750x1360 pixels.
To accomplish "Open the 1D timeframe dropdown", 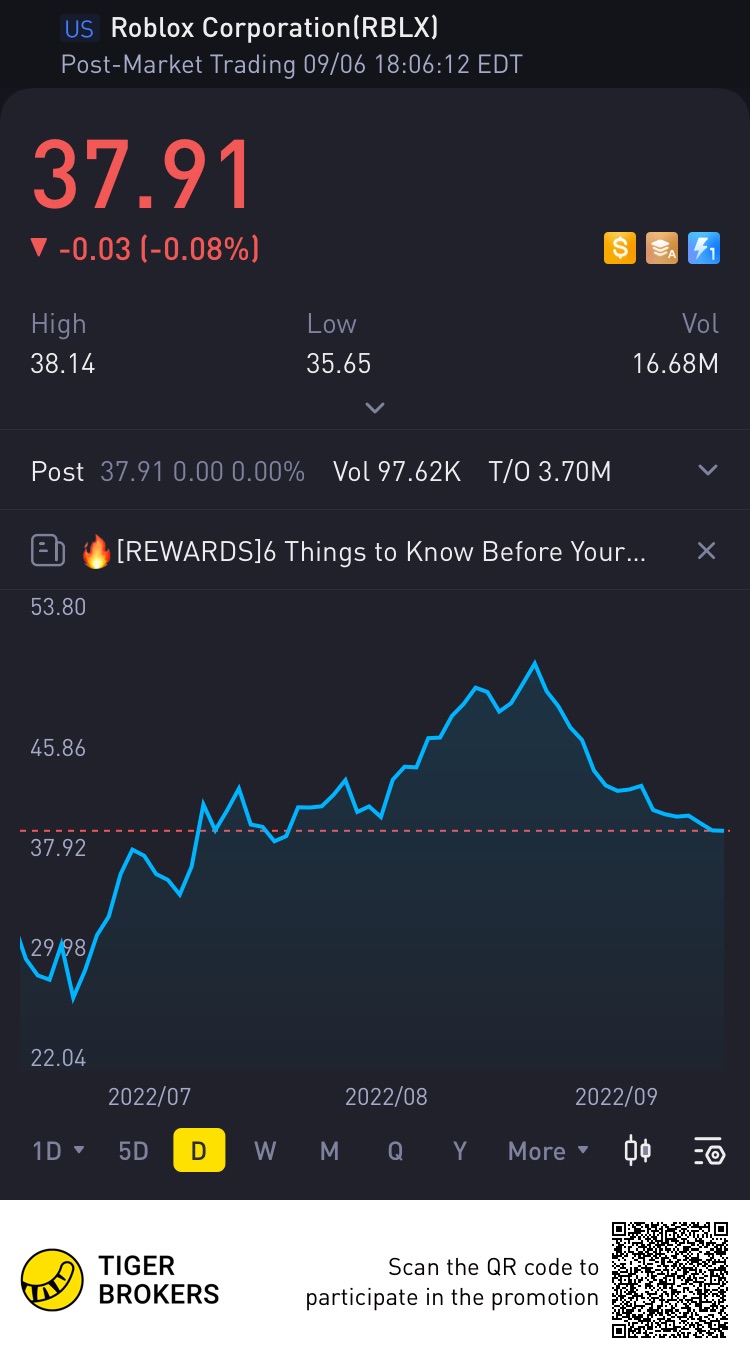I will pyautogui.click(x=58, y=1151).
